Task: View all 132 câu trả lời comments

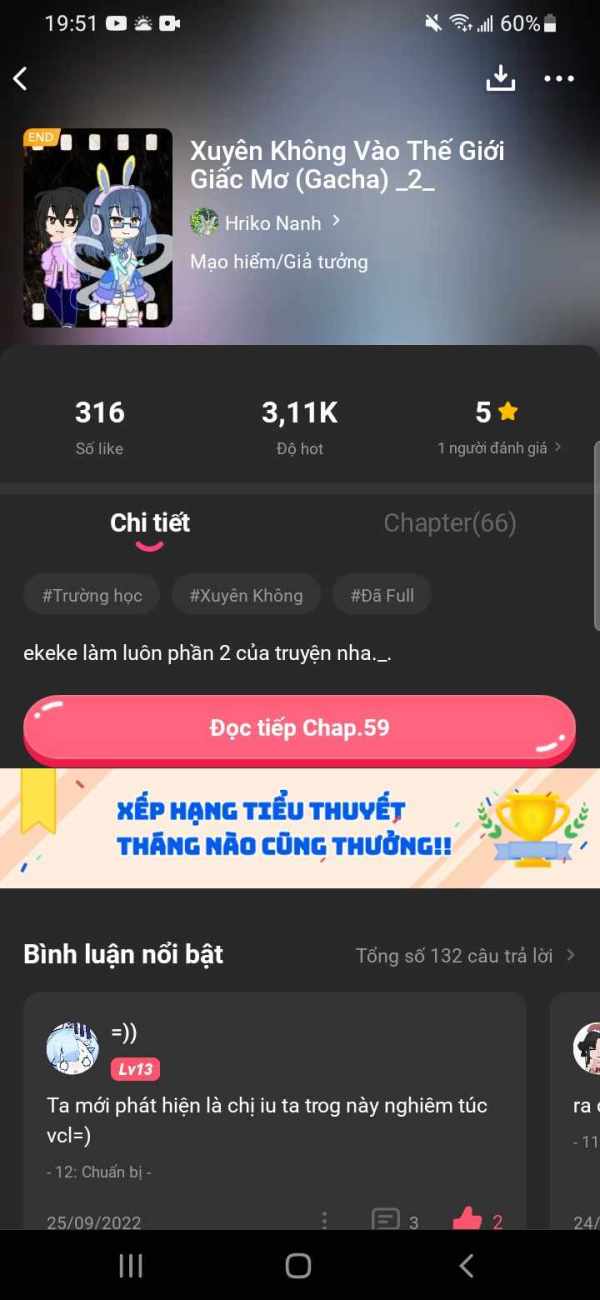Action: [x=466, y=955]
